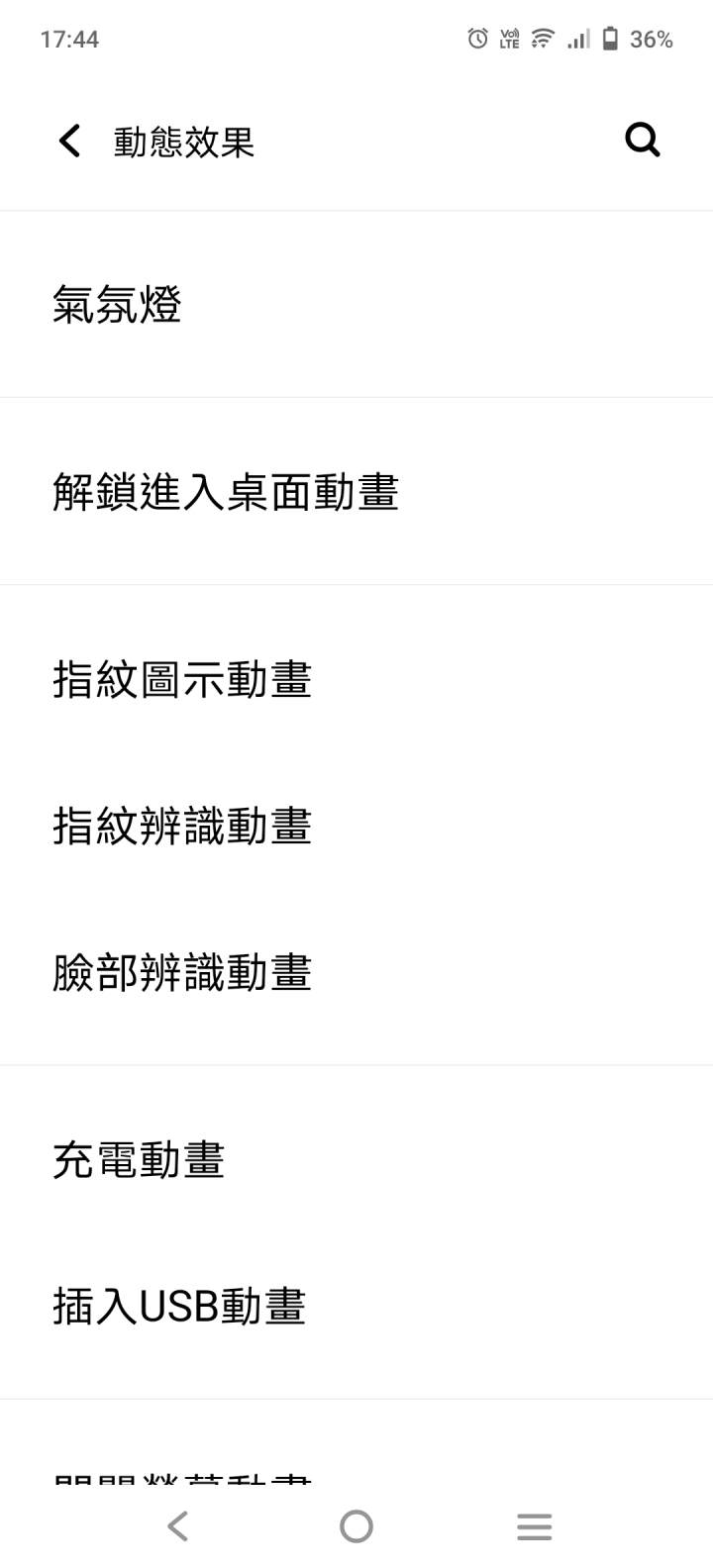The width and height of the screenshot is (713, 1568).
Task: Go back from 動態效果 page
Action: click(69, 142)
